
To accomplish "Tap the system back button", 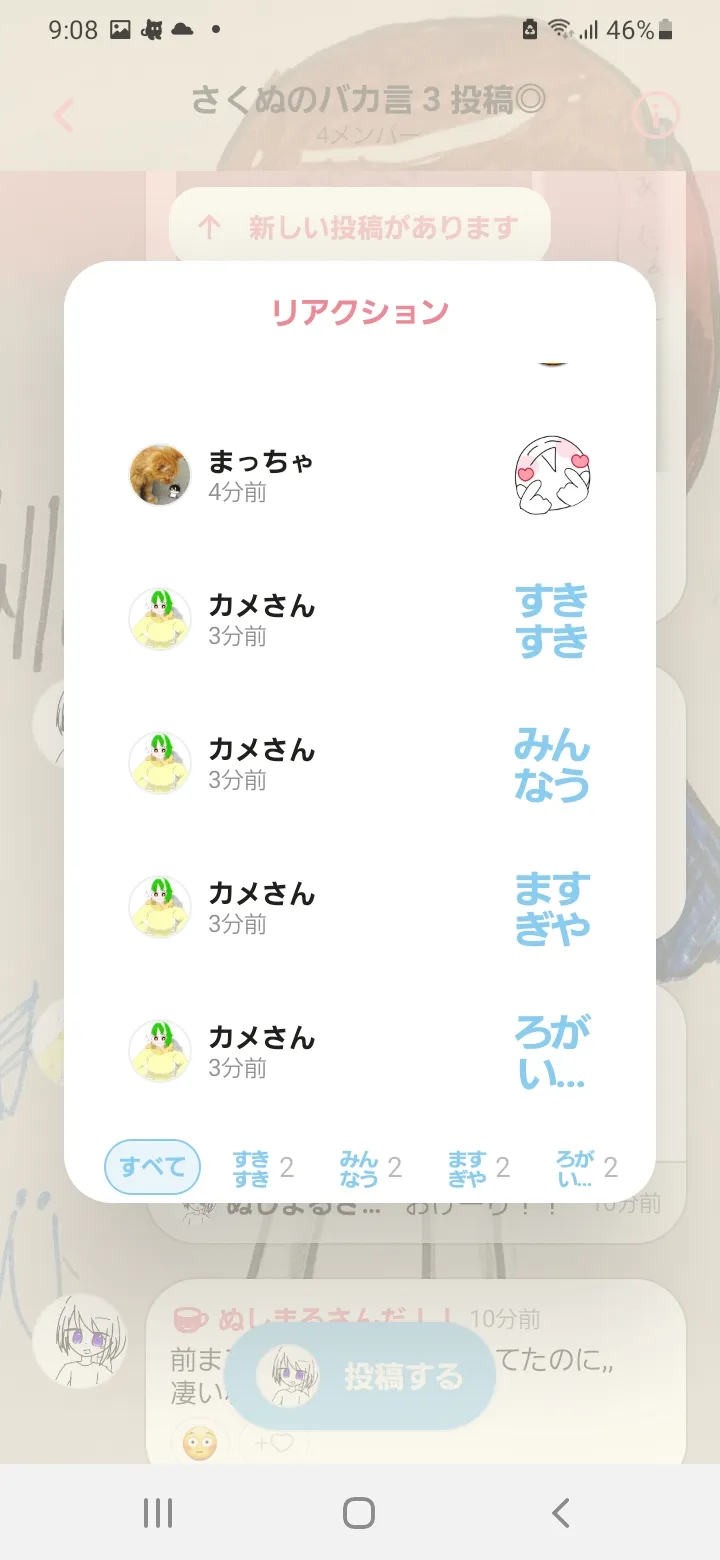I will 561,1513.
